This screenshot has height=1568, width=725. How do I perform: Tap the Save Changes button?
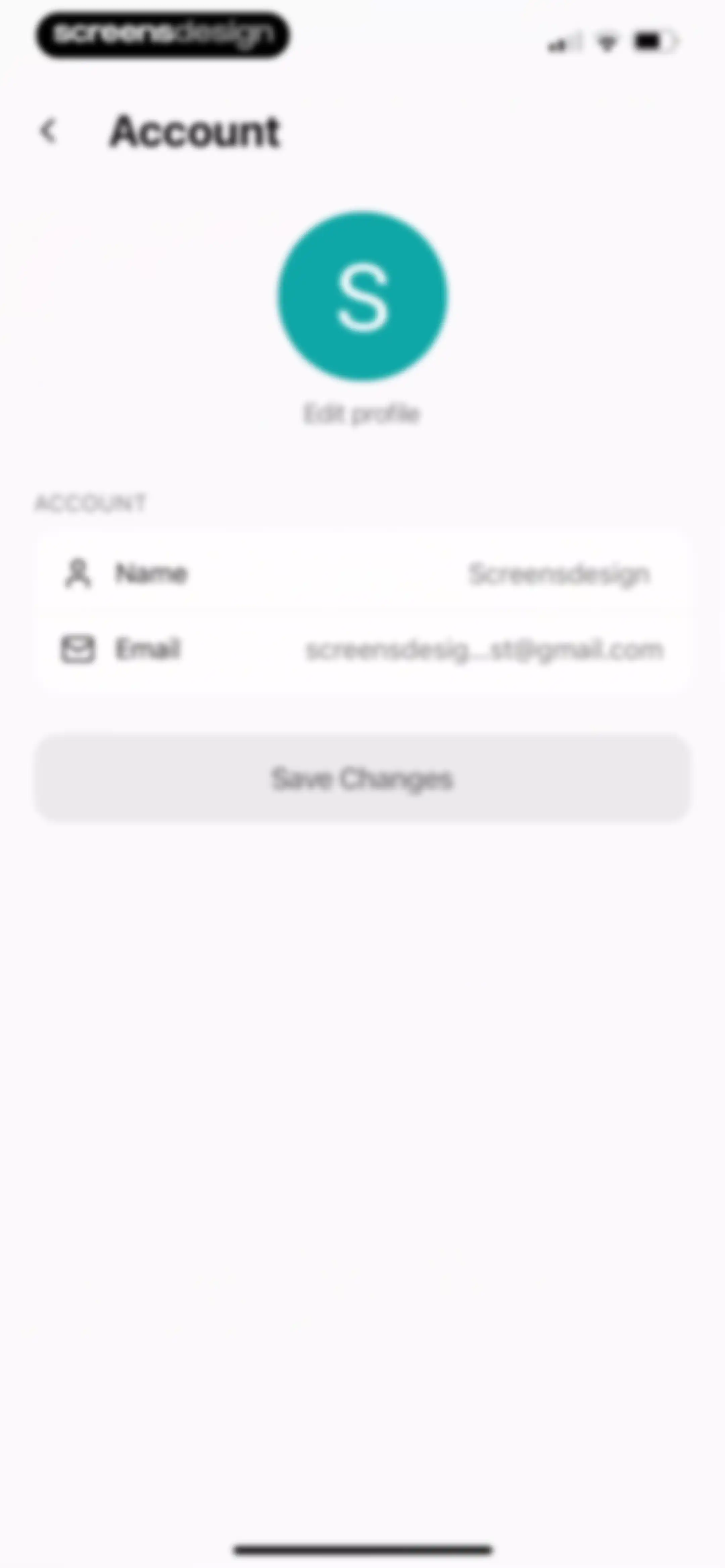click(363, 779)
